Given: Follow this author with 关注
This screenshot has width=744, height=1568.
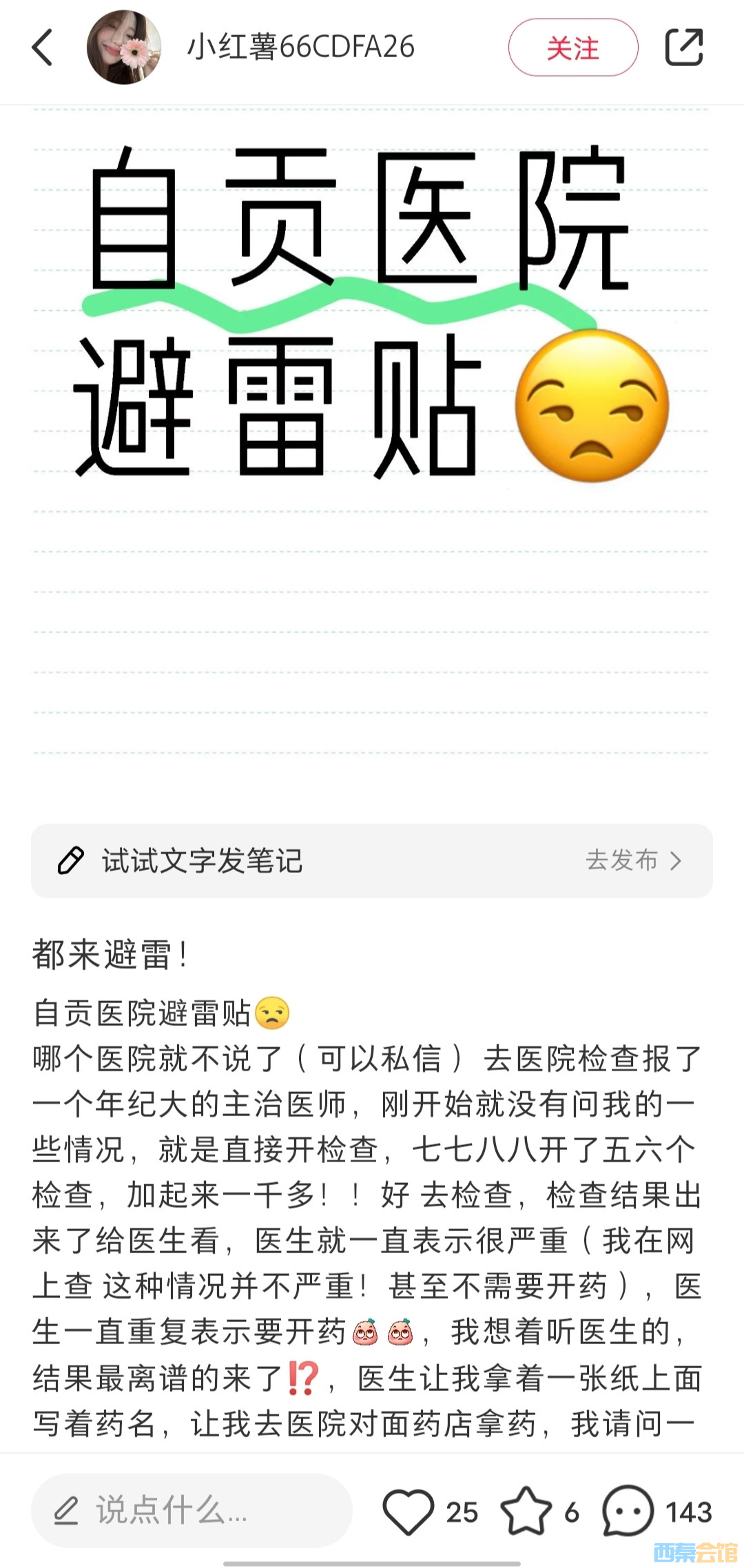Looking at the screenshot, I should [572, 48].
